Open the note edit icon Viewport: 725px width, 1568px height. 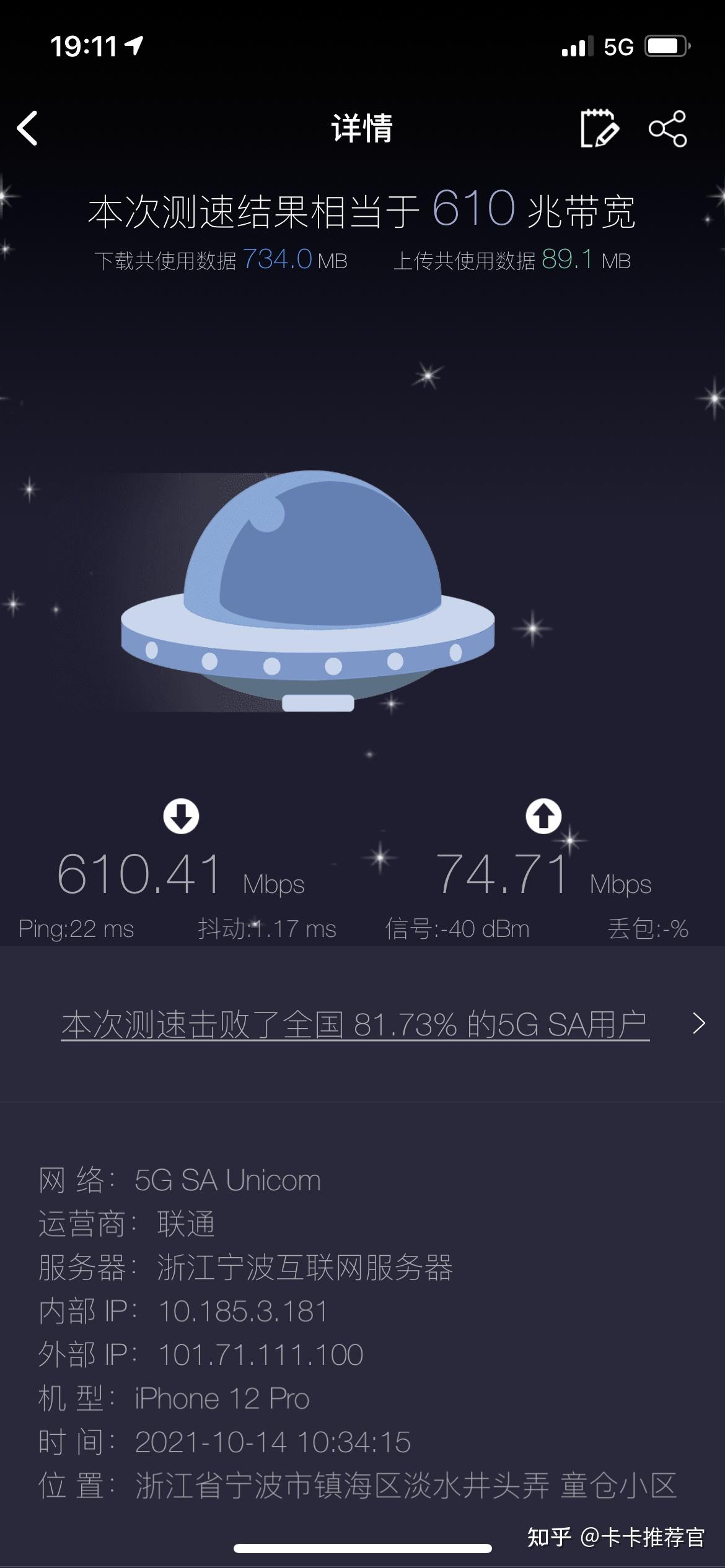[599, 128]
